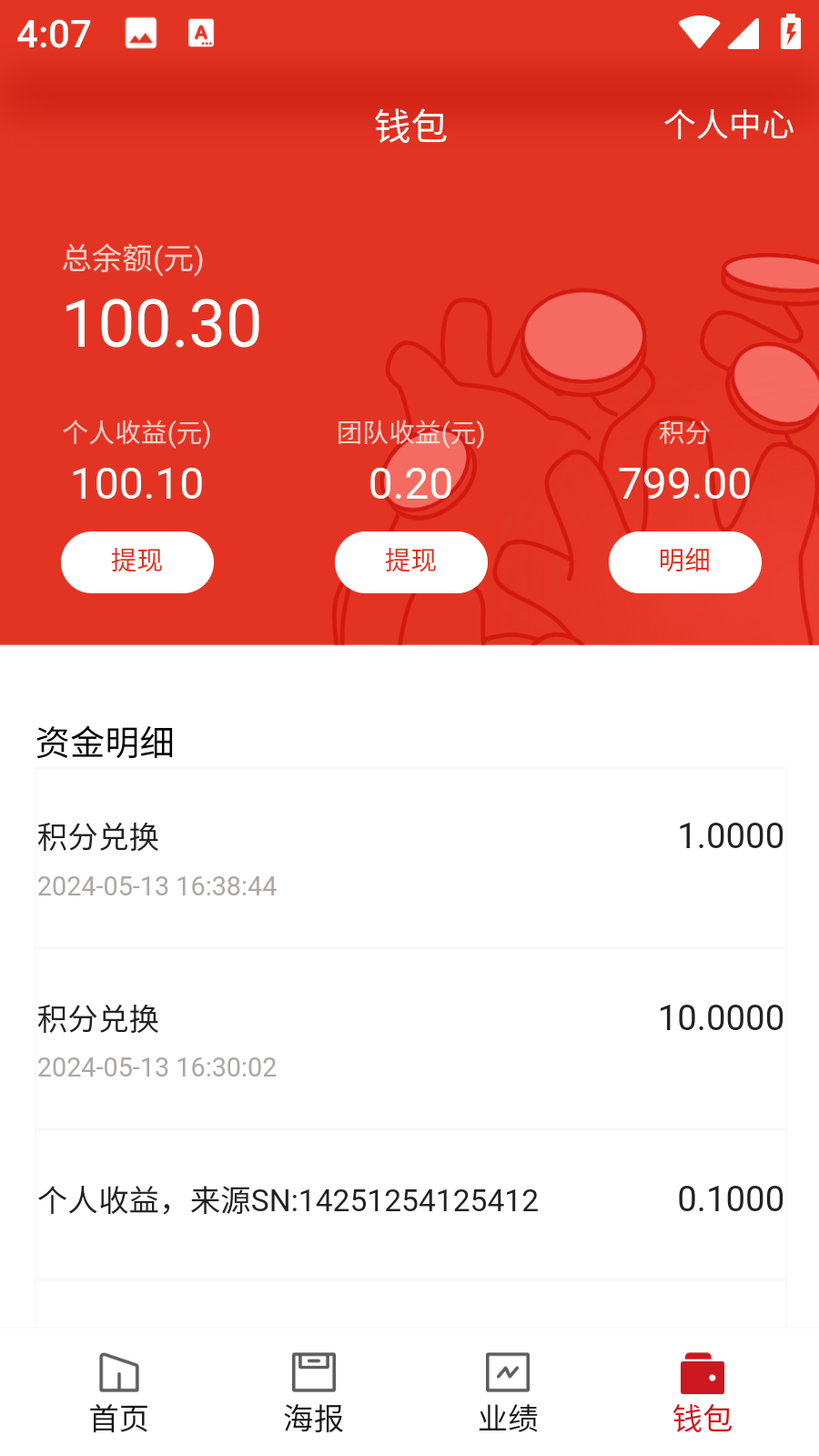Image resolution: width=819 pixels, height=1456 pixels.
Task: Click the 总余额 100.30 amount display
Action: tap(162, 322)
